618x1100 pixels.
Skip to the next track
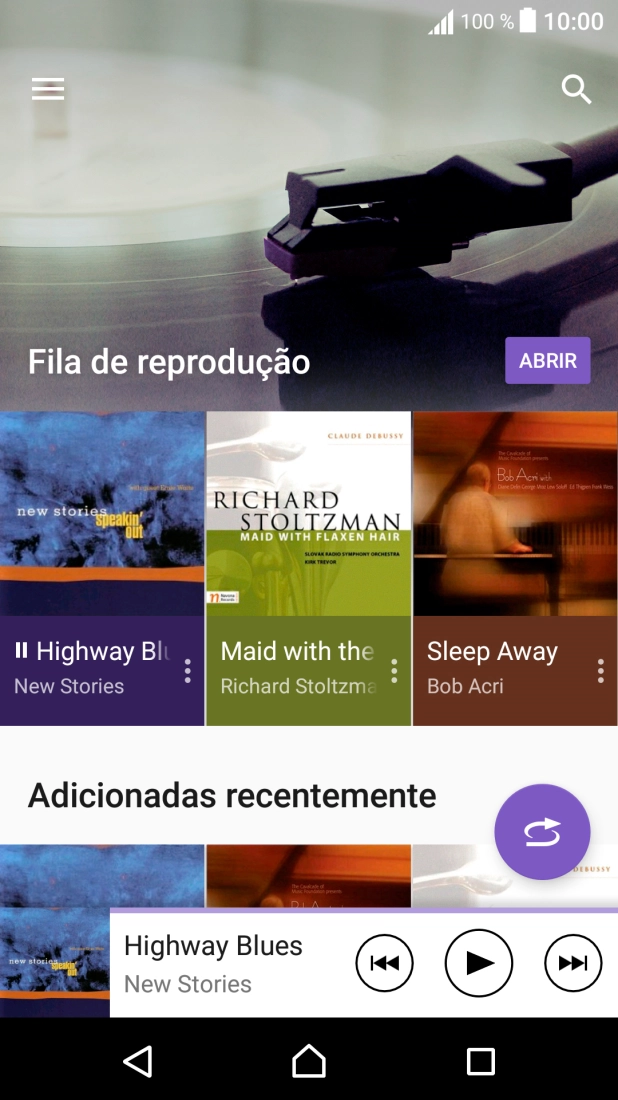coord(573,963)
